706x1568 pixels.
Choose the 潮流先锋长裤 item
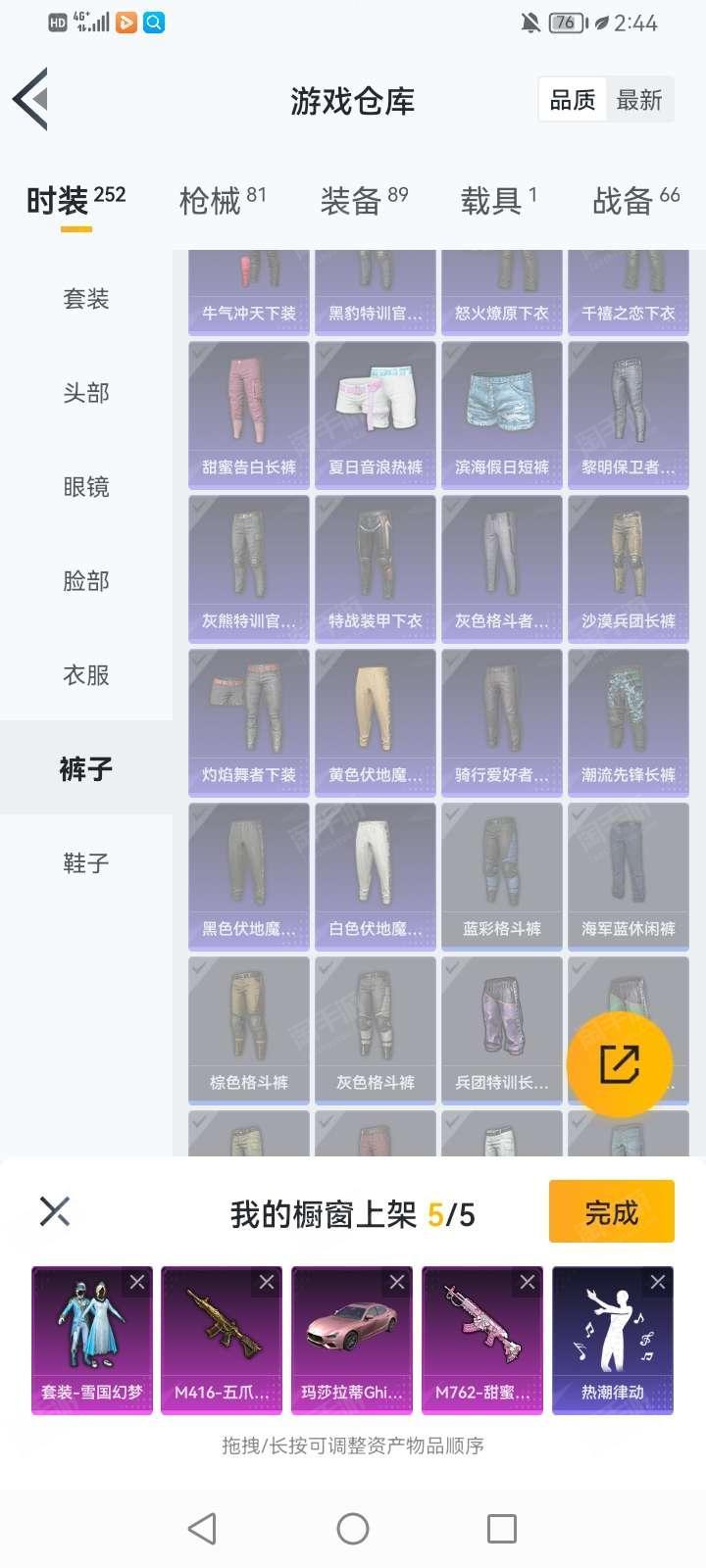(x=629, y=722)
